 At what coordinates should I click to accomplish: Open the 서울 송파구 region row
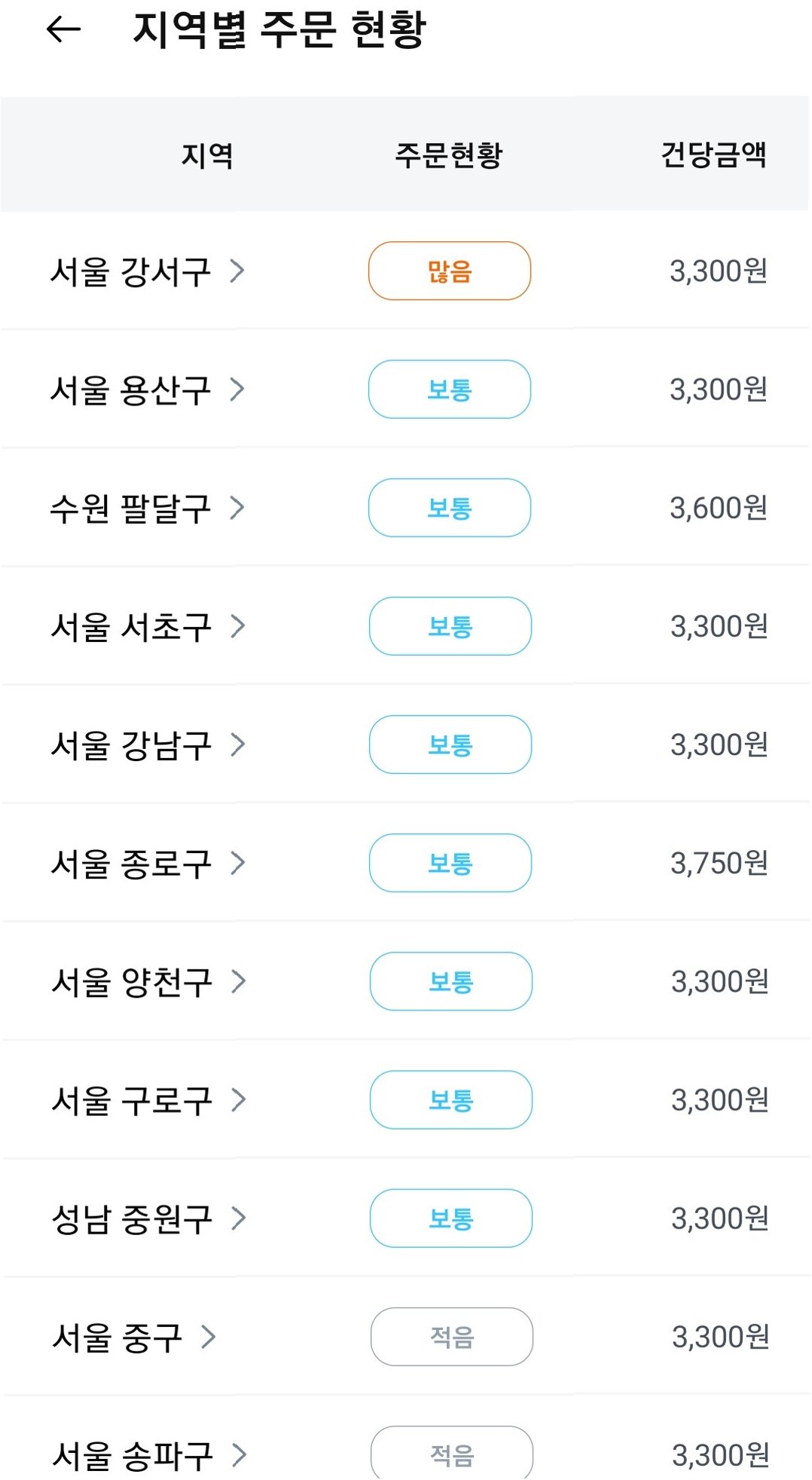tap(147, 1454)
